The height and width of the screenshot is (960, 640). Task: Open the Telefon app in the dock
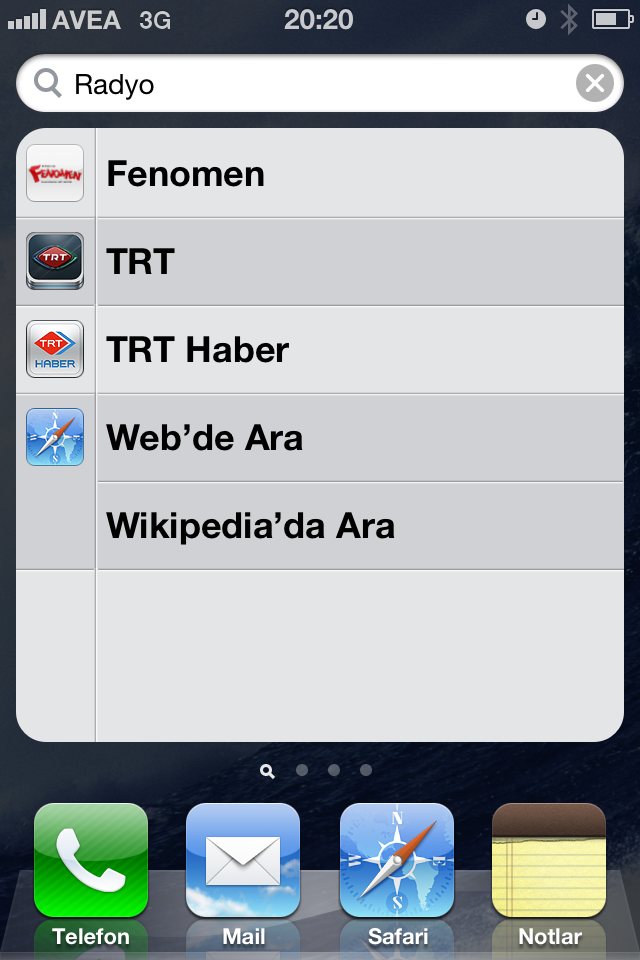click(x=91, y=862)
